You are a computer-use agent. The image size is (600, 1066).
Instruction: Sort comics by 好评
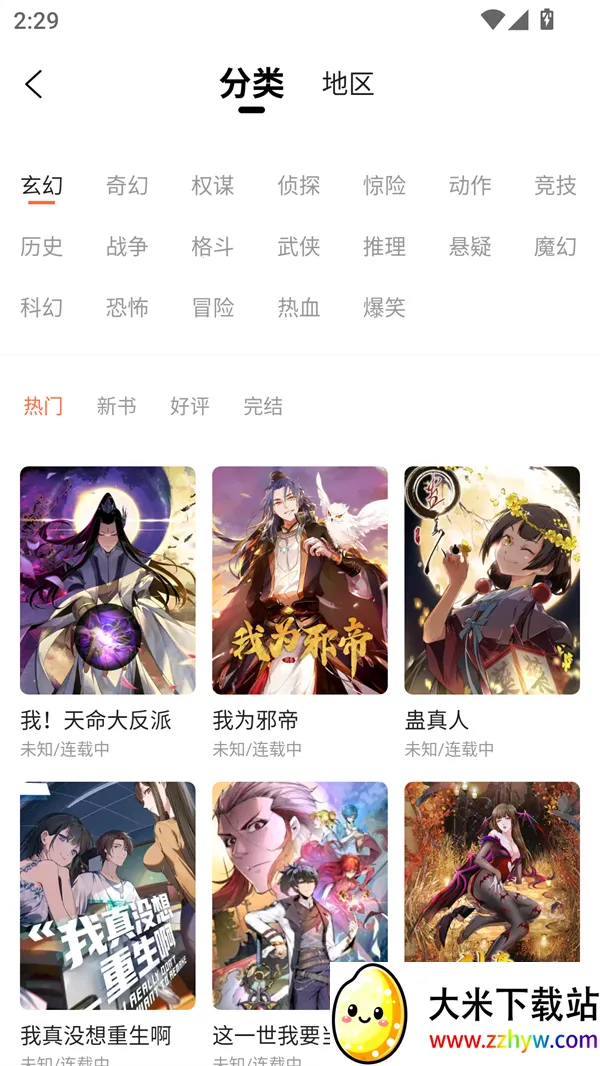pos(189,406)
